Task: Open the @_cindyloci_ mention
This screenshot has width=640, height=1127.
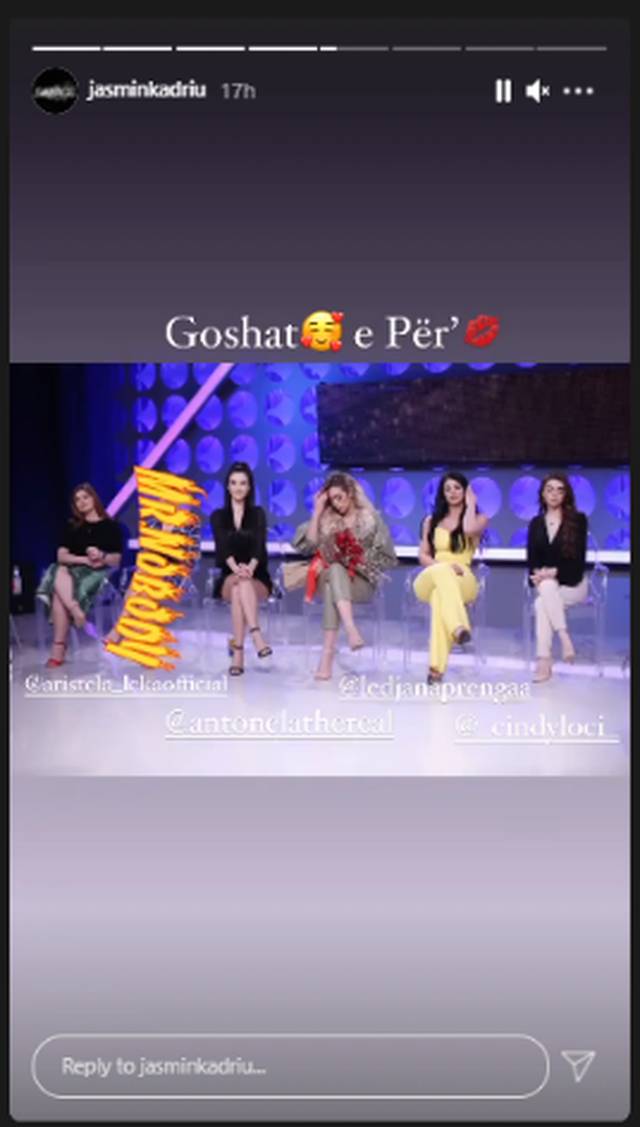Action: click(x=537, y=727)
